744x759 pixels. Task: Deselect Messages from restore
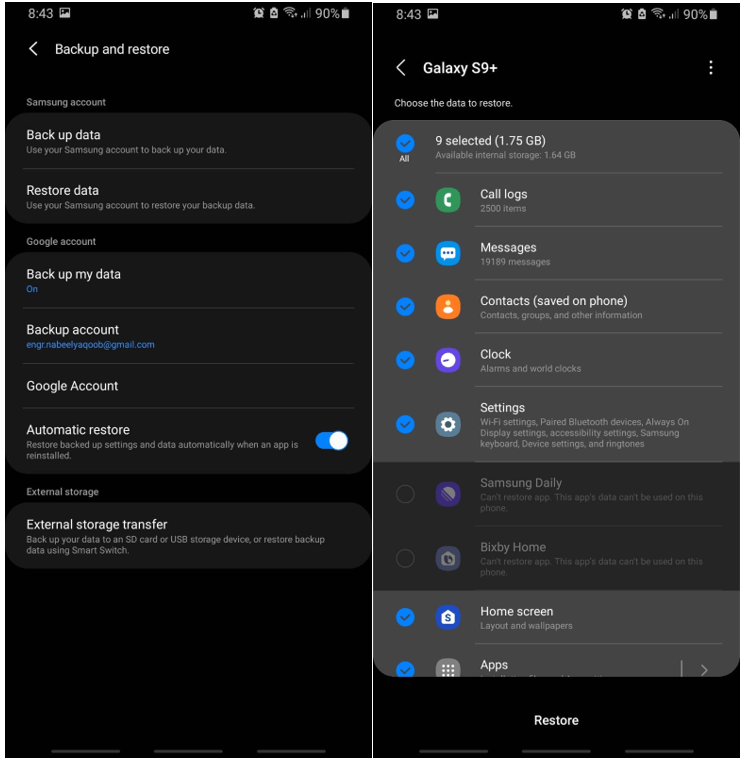pos(405,253)
